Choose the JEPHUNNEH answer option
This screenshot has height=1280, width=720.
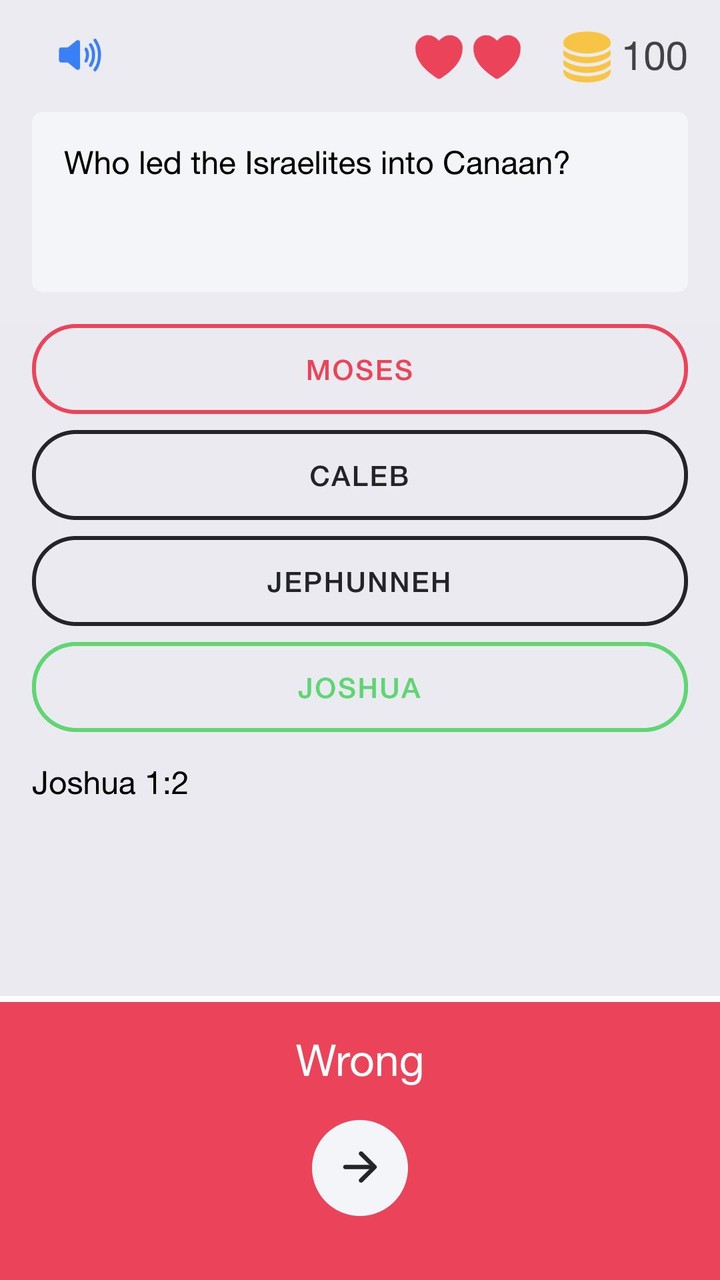(360, 581)
